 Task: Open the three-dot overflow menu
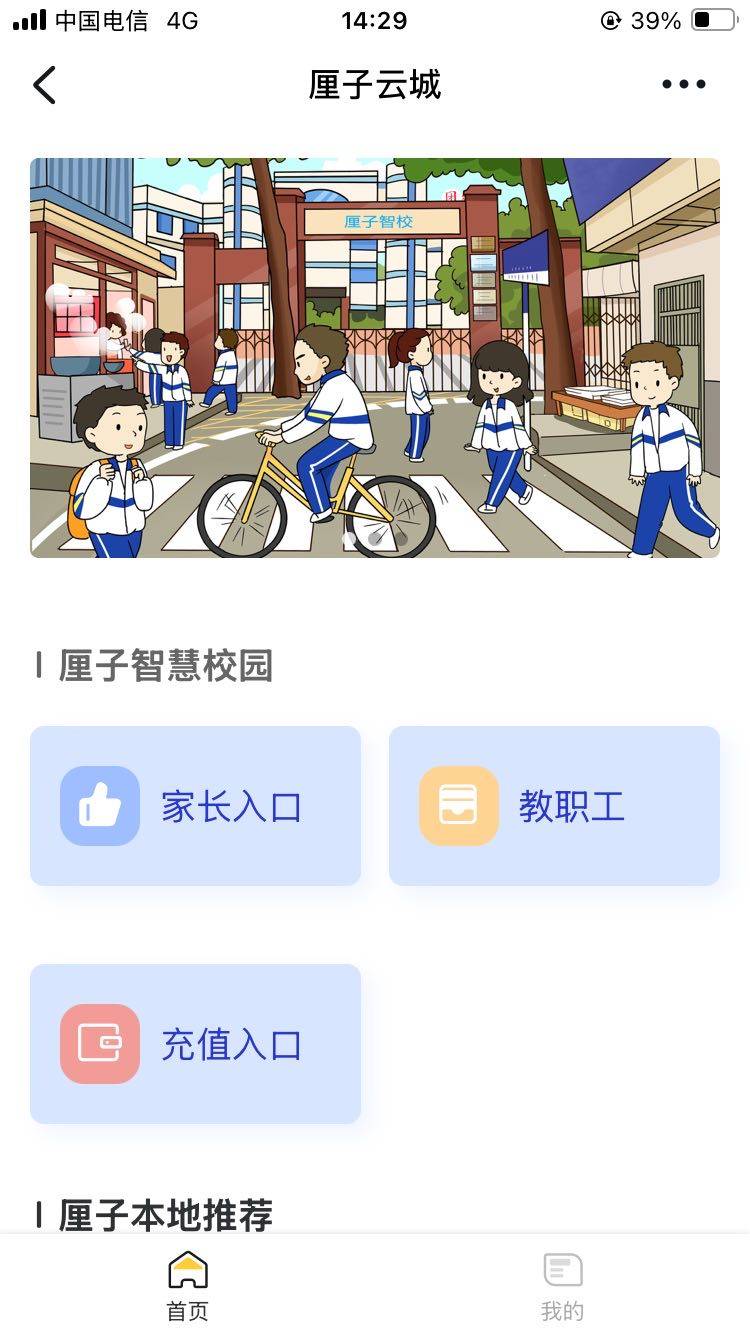point(684,85)
